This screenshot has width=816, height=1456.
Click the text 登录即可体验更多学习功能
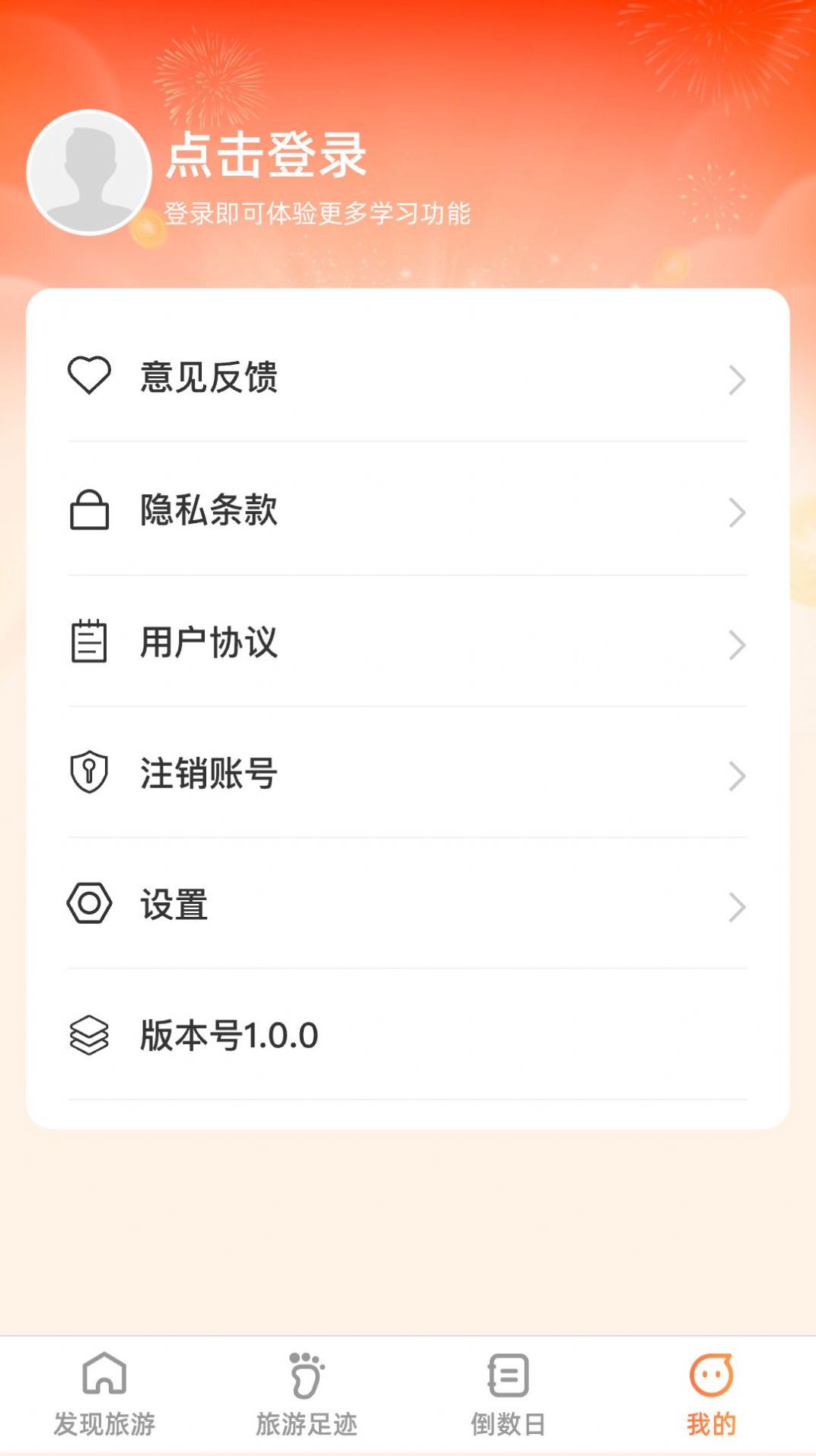320,215
